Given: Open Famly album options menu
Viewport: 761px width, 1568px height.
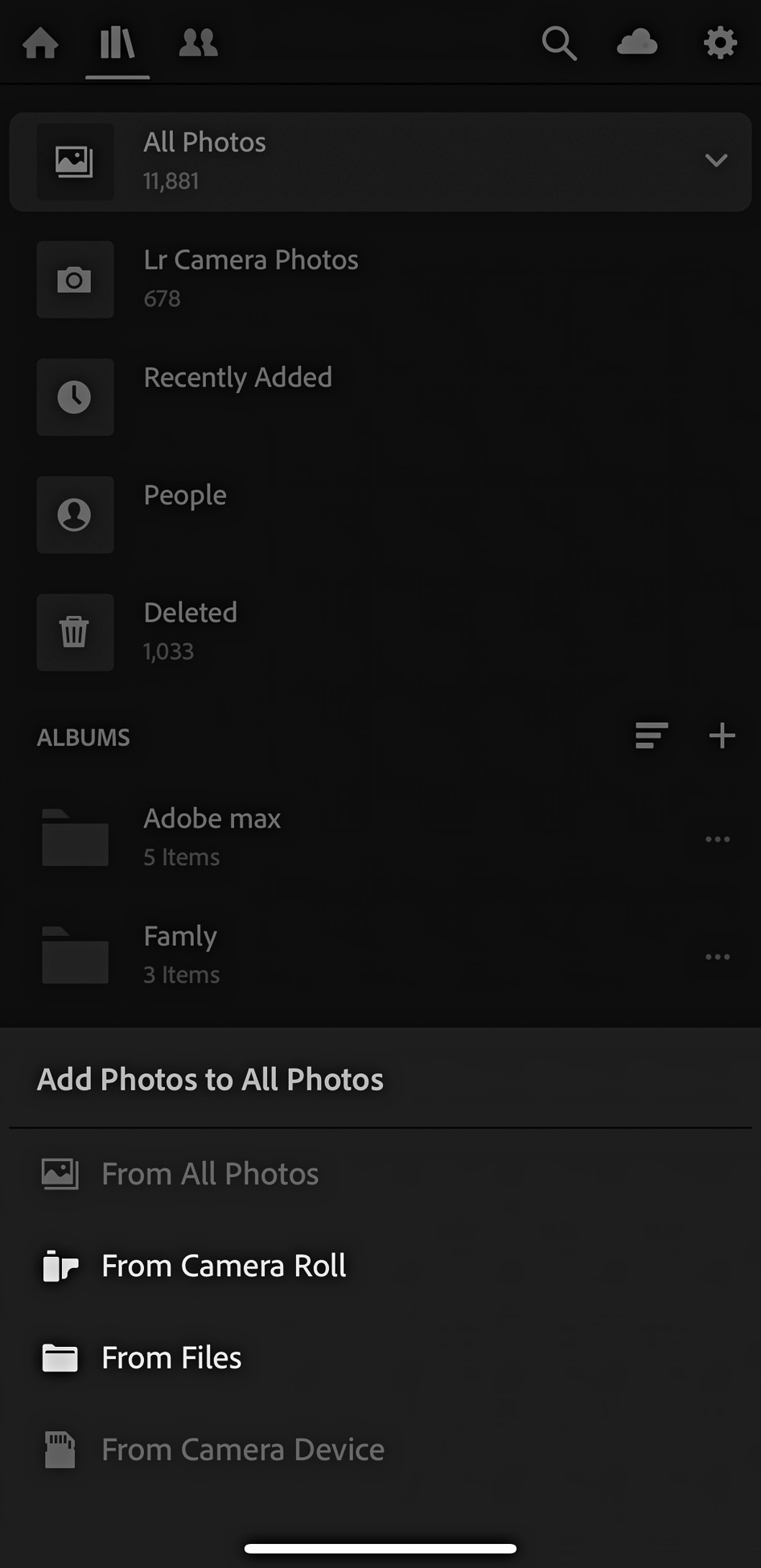Looking at the screenshot, I should point(718,956).
